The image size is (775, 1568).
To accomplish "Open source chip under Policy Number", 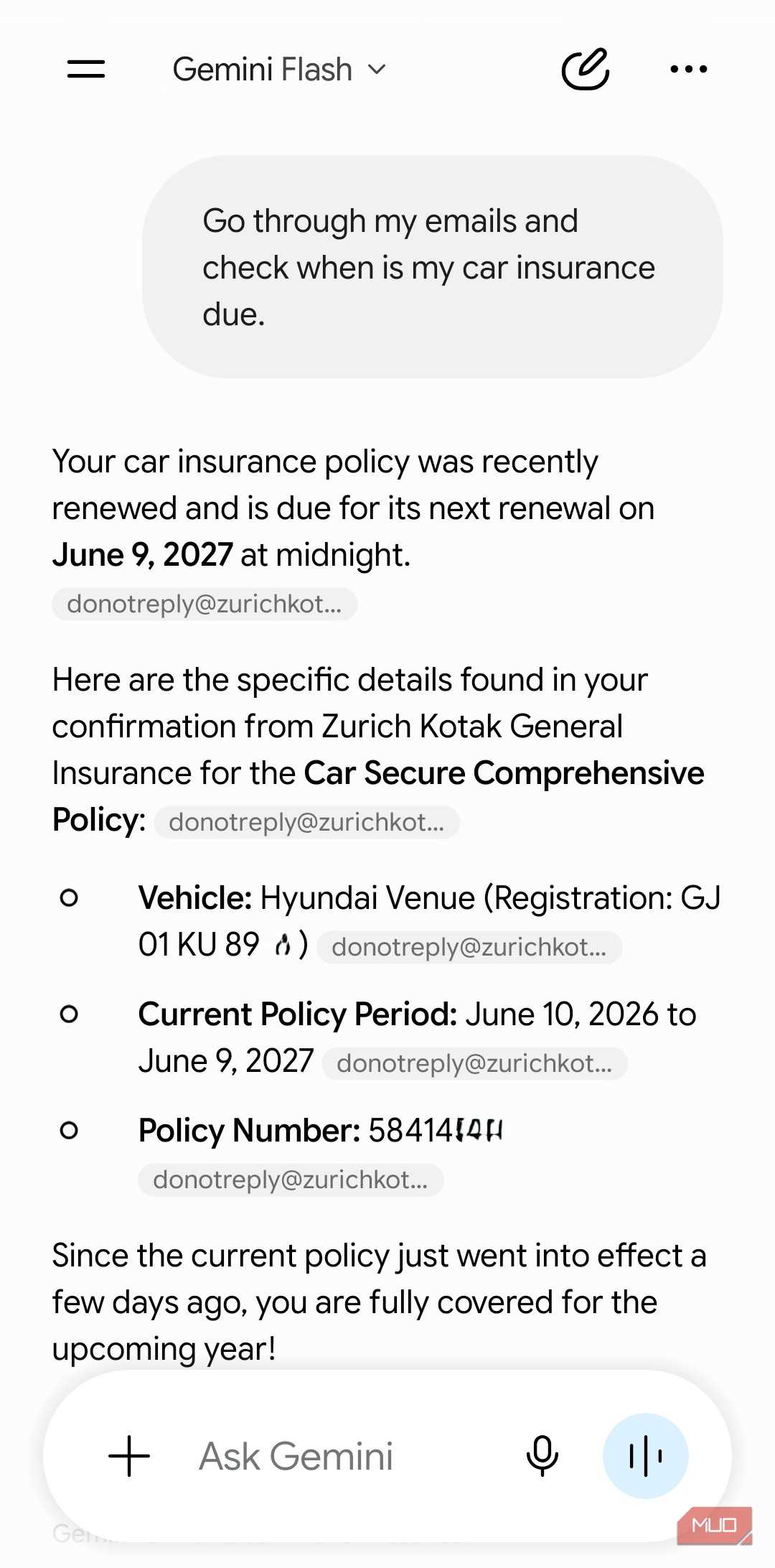I will click(x=291, y=1180).
